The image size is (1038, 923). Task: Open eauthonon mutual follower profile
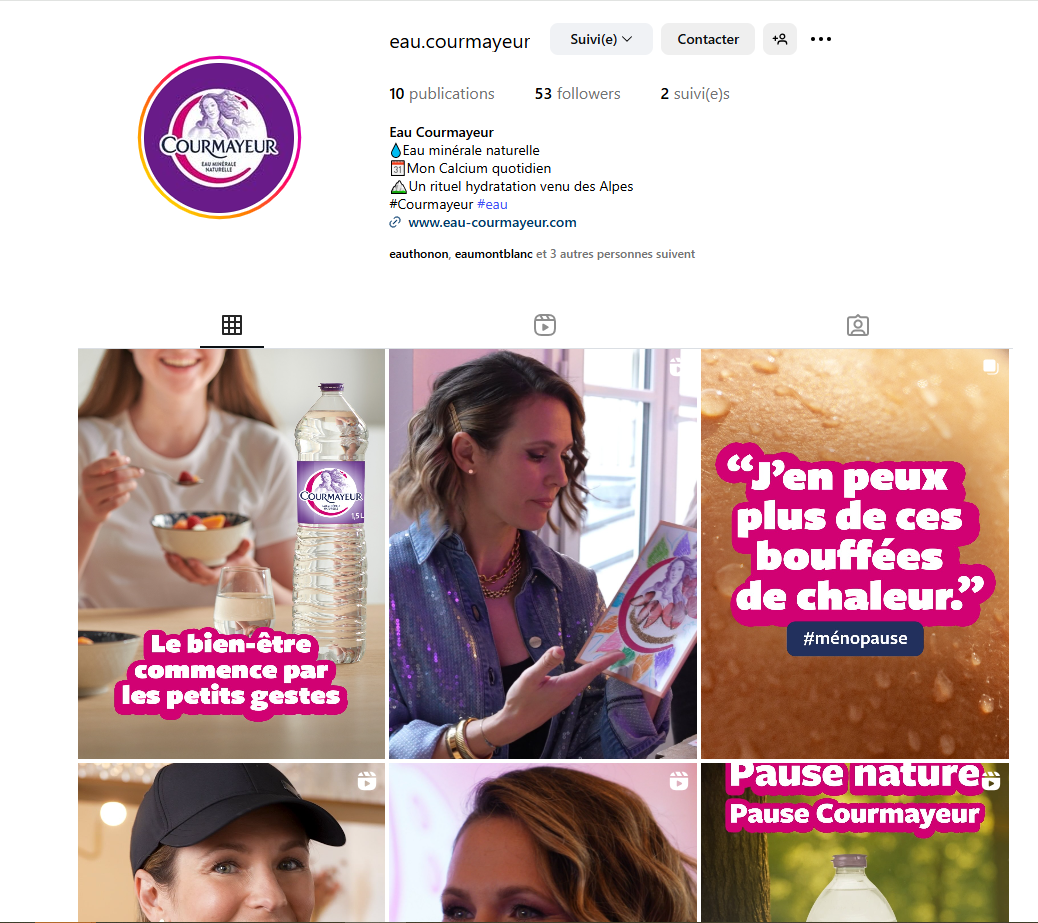[x=418, y=254]
